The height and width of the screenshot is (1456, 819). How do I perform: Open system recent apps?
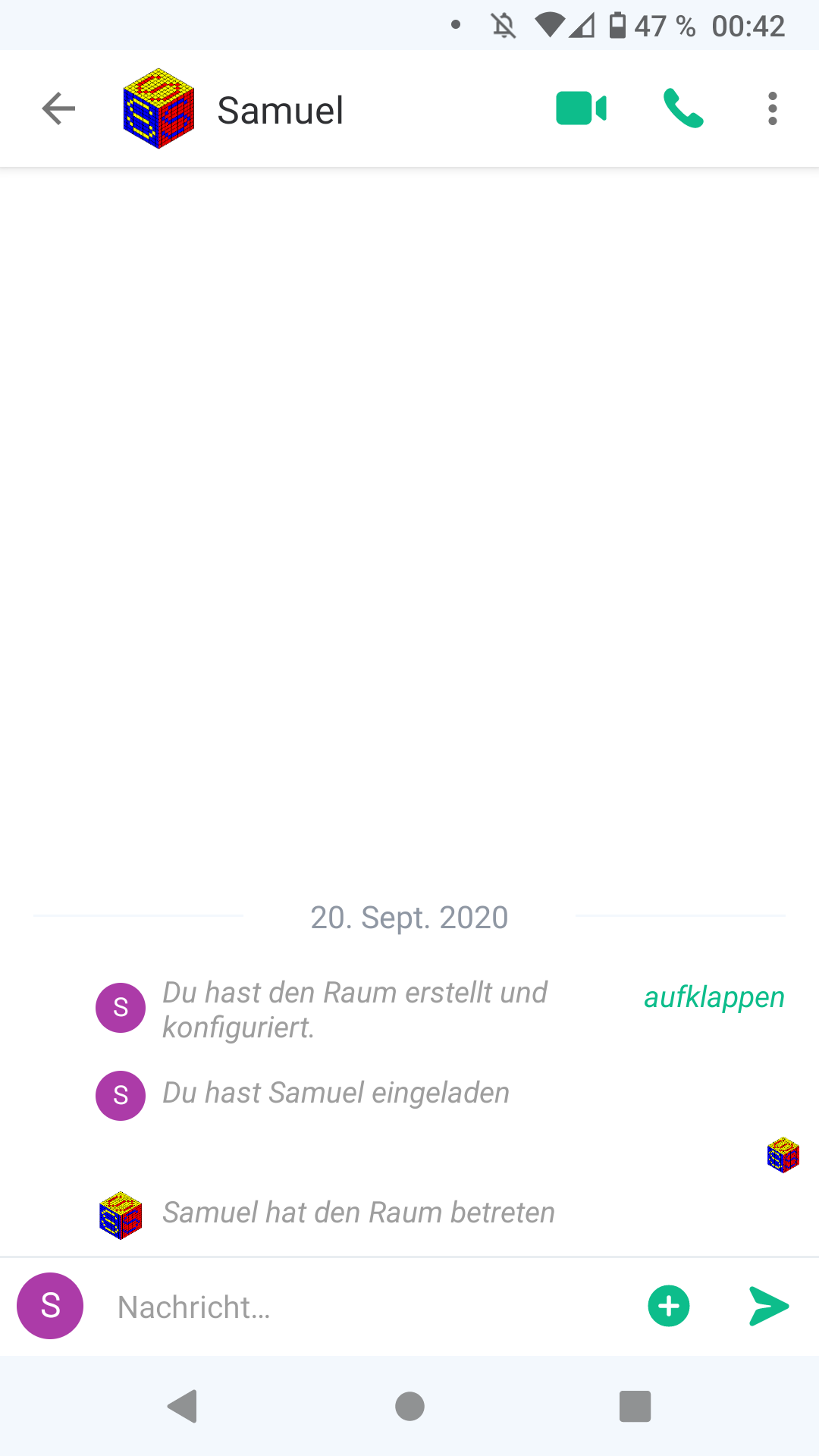tap(635, 1407)
